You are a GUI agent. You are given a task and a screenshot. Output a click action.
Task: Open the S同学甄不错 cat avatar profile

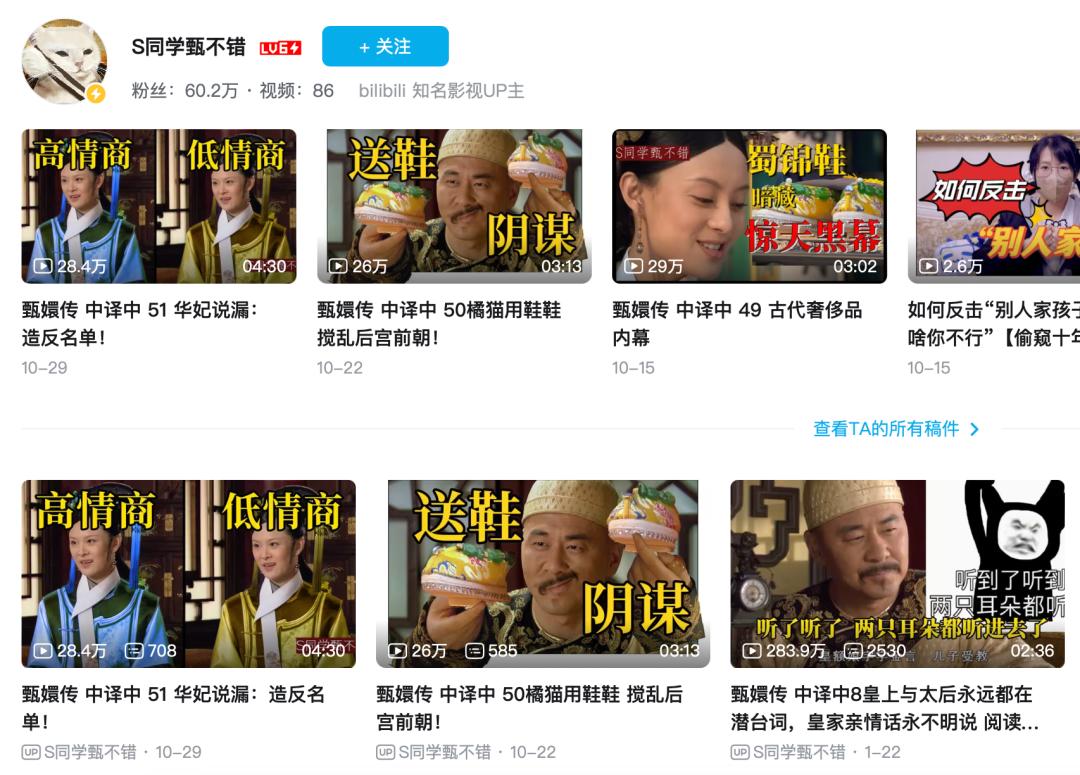tap(64, 61)
